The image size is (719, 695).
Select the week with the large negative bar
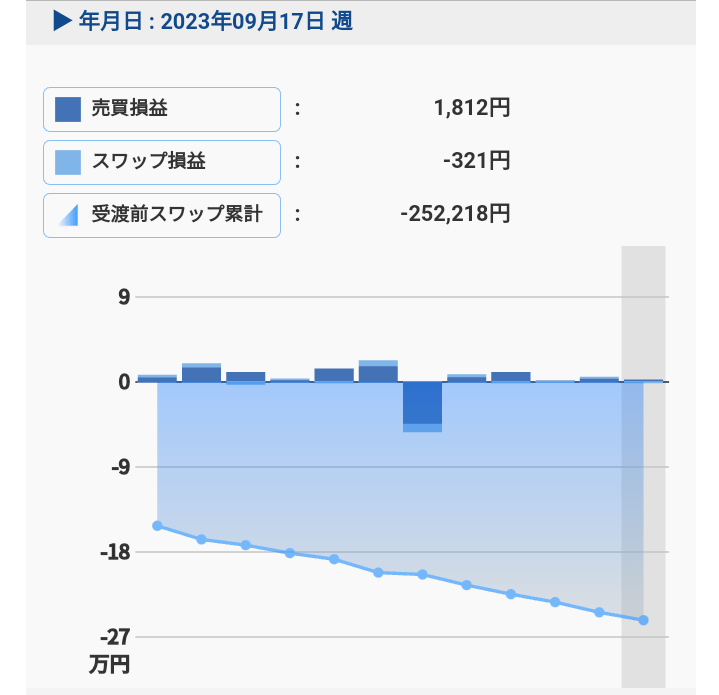click(422, 407)
